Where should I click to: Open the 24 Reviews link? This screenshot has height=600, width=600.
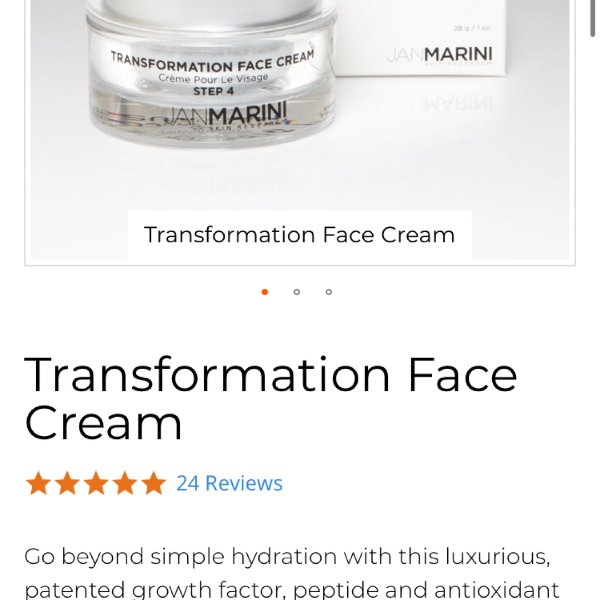[229, 483]
